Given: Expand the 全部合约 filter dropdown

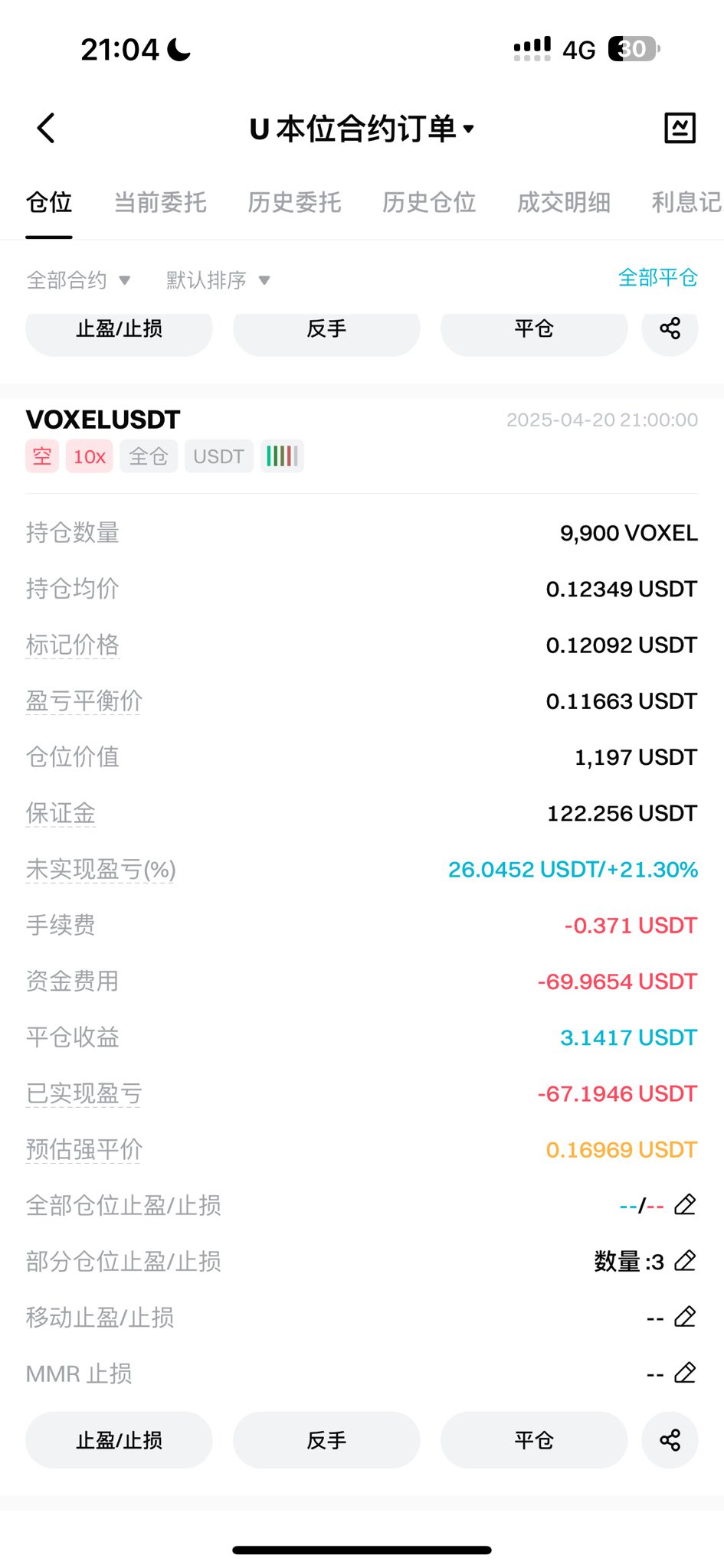Looking at the screenshot, I should coord(79,280).
